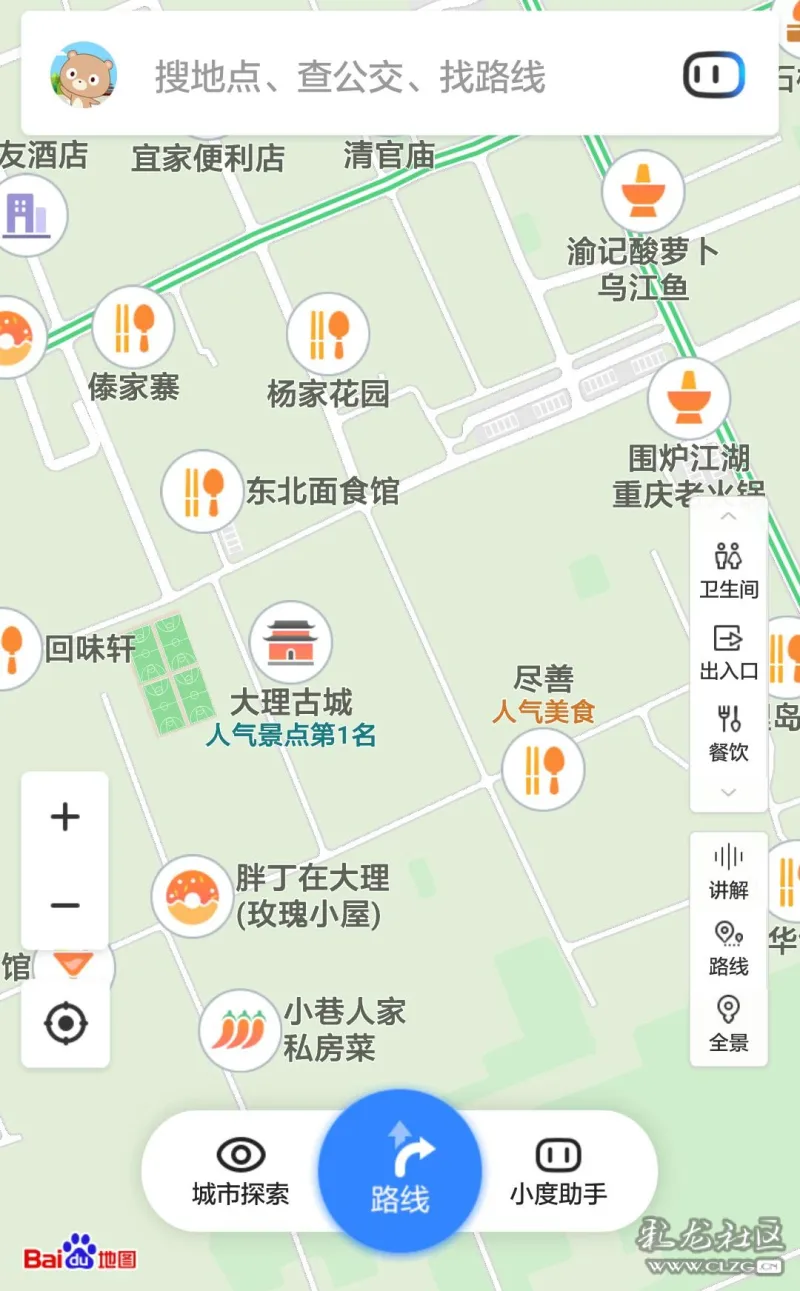Image resolution: width=800 pixels, height=1291 pixels.
Task: Open scenic 路线 in the side panel
Action: [x=729, y=948]
